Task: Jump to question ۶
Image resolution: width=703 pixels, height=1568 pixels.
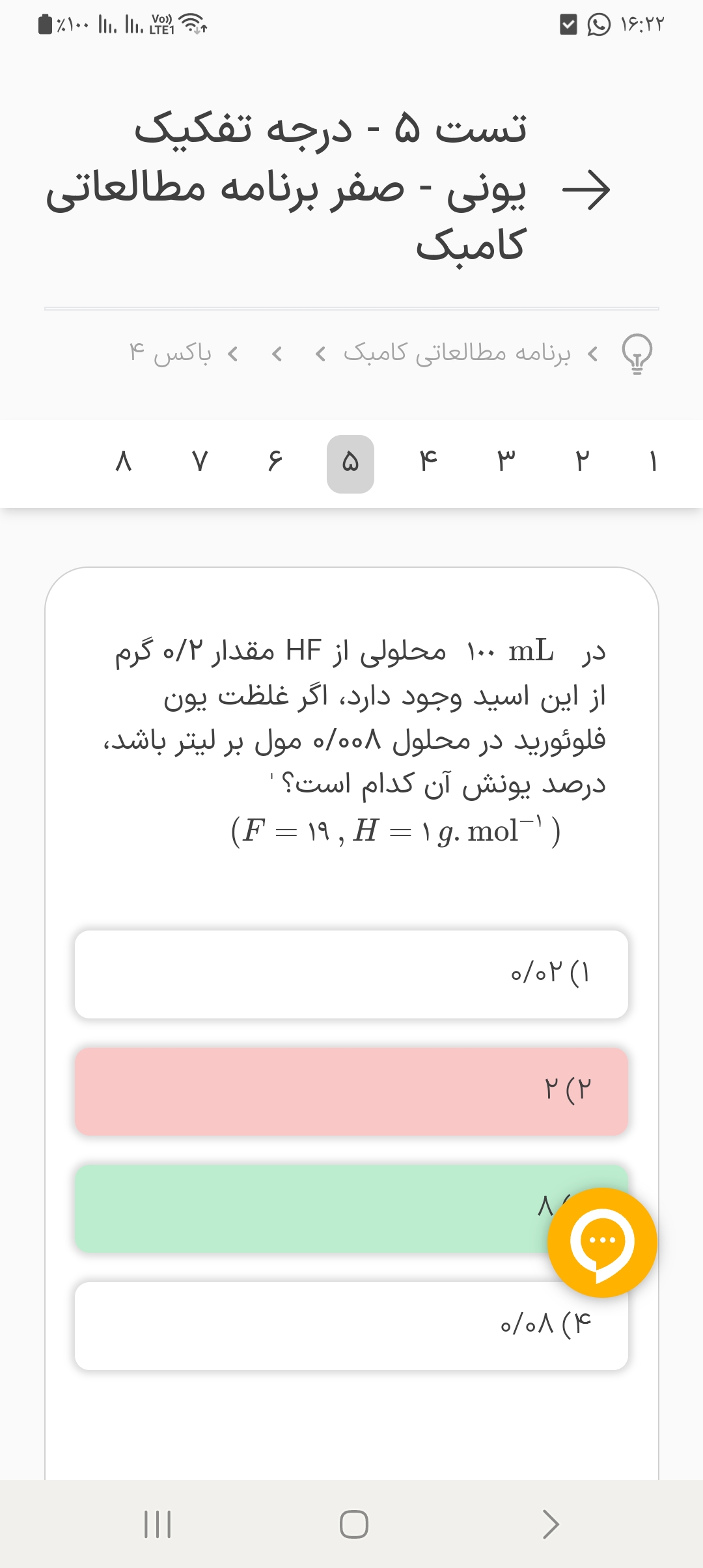Action: click(275, 462)
